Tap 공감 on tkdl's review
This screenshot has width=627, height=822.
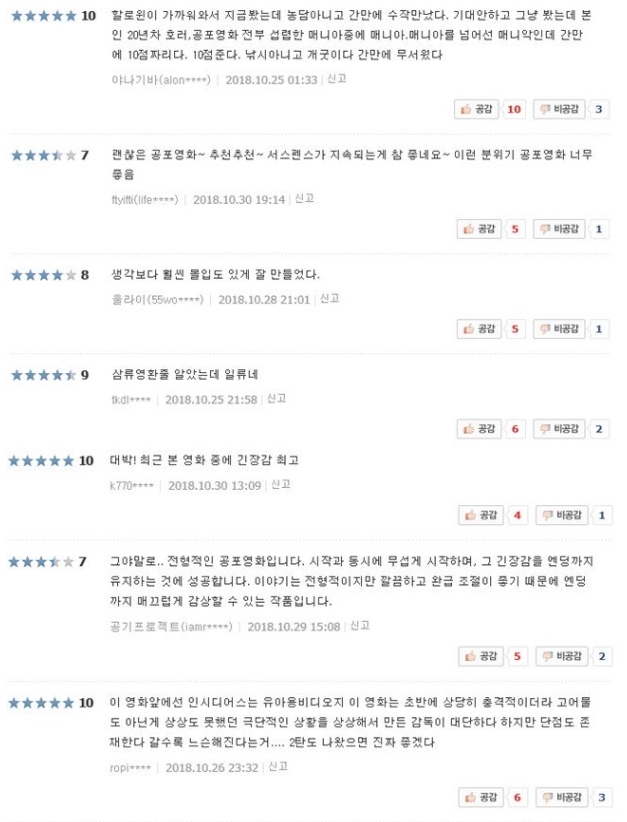pyautogui.click(x=479, y=429)
